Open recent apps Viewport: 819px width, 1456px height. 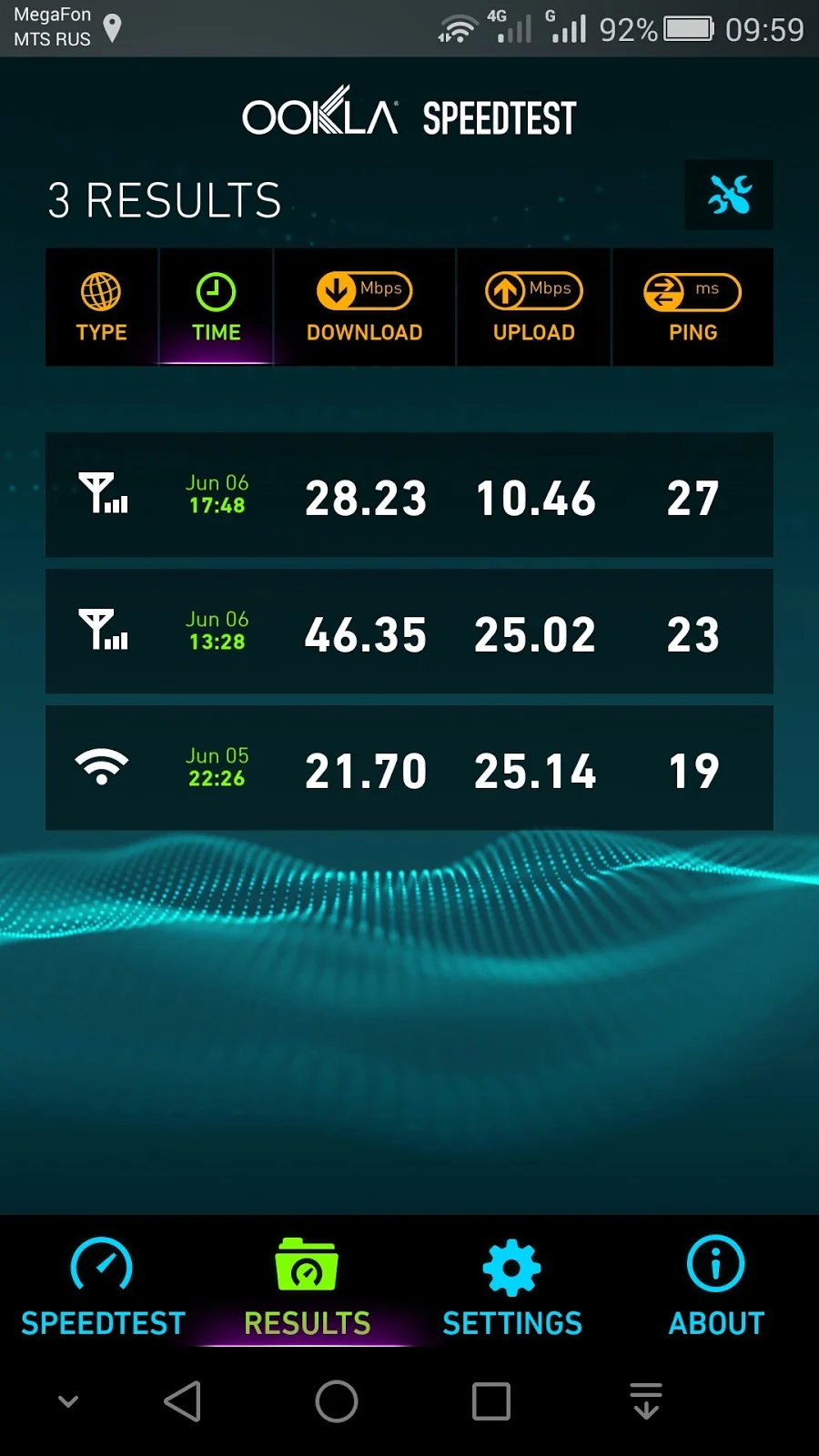(x=491, y=1401)
